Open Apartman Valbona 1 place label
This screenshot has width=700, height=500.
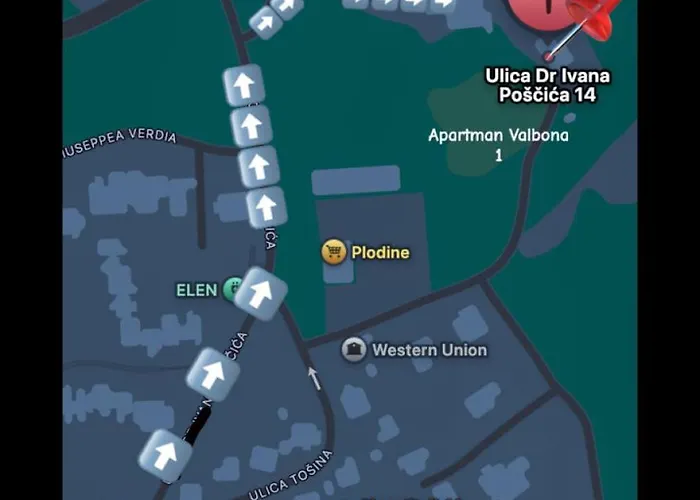[497, 144]
